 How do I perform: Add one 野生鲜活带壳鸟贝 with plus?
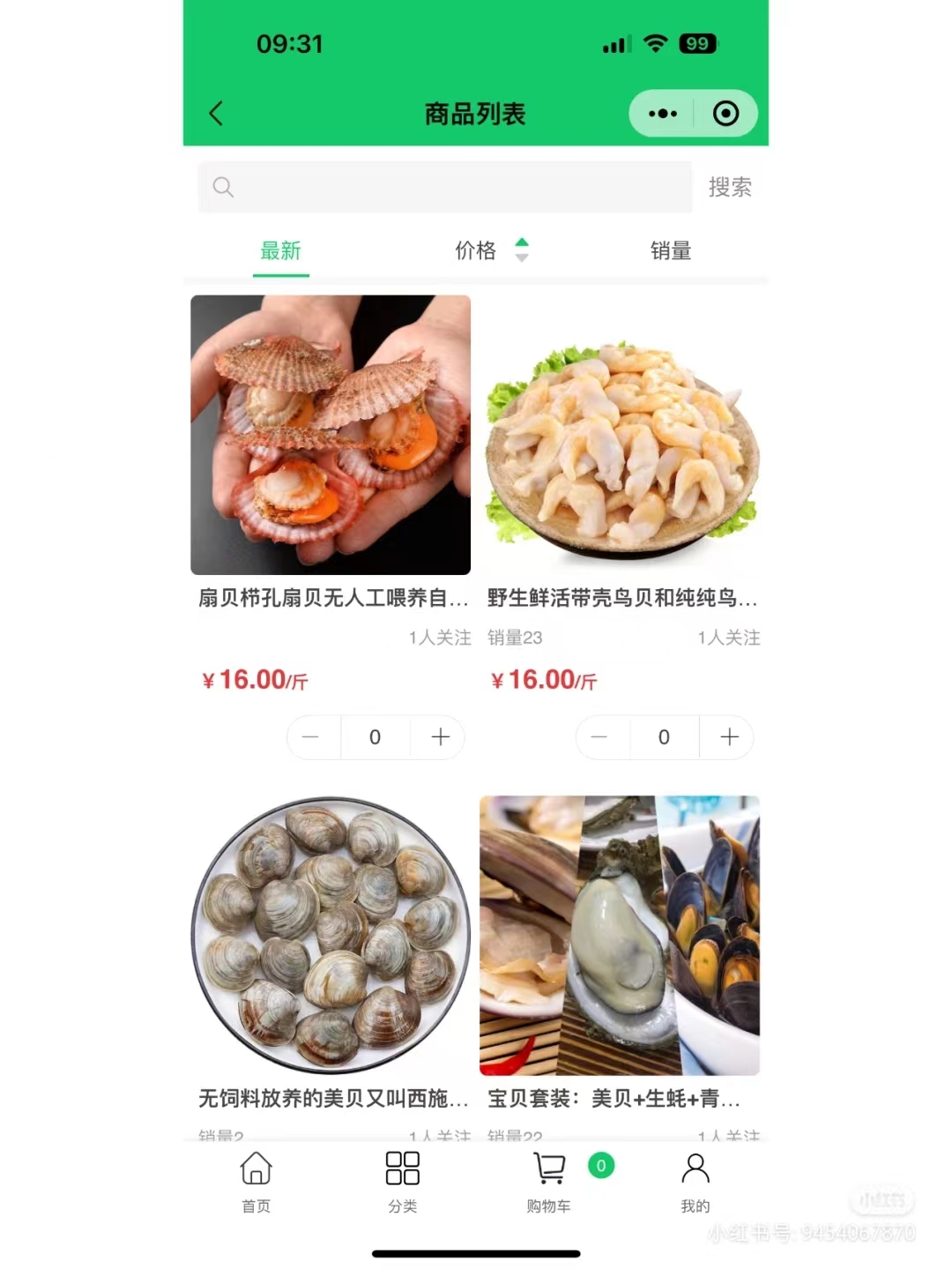click(x=729, y=737)
